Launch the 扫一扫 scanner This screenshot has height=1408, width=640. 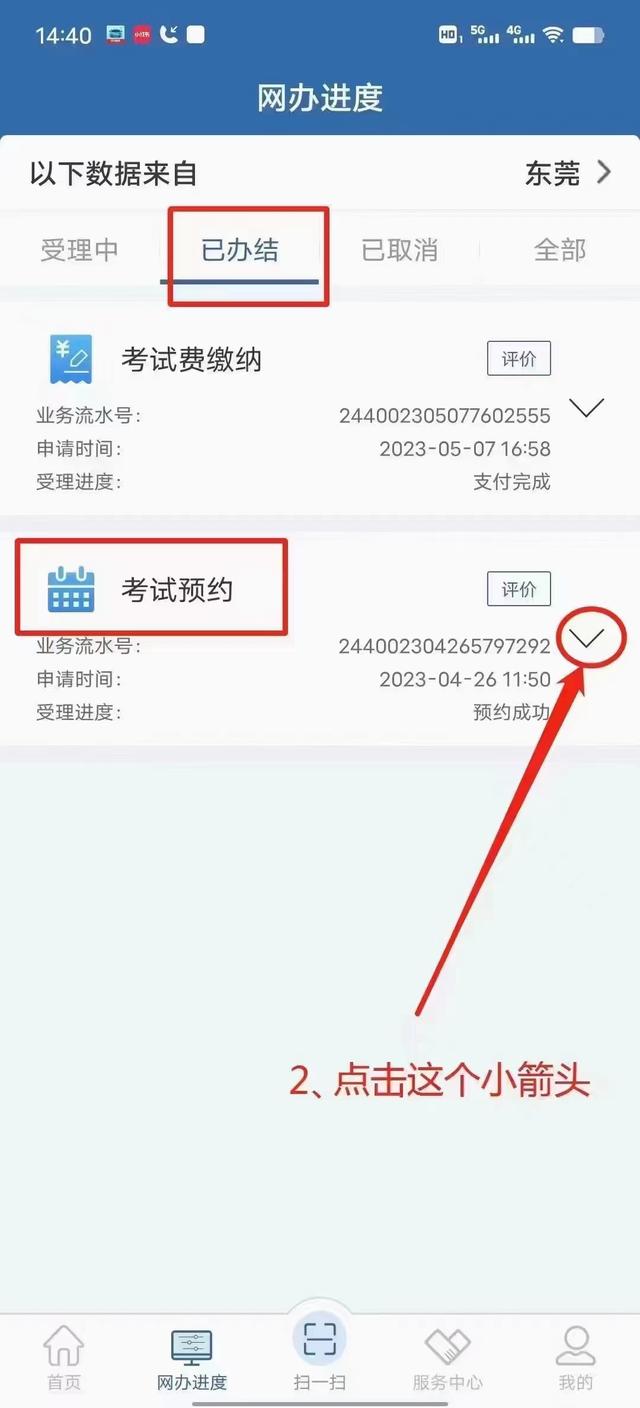coord(320,1353)
